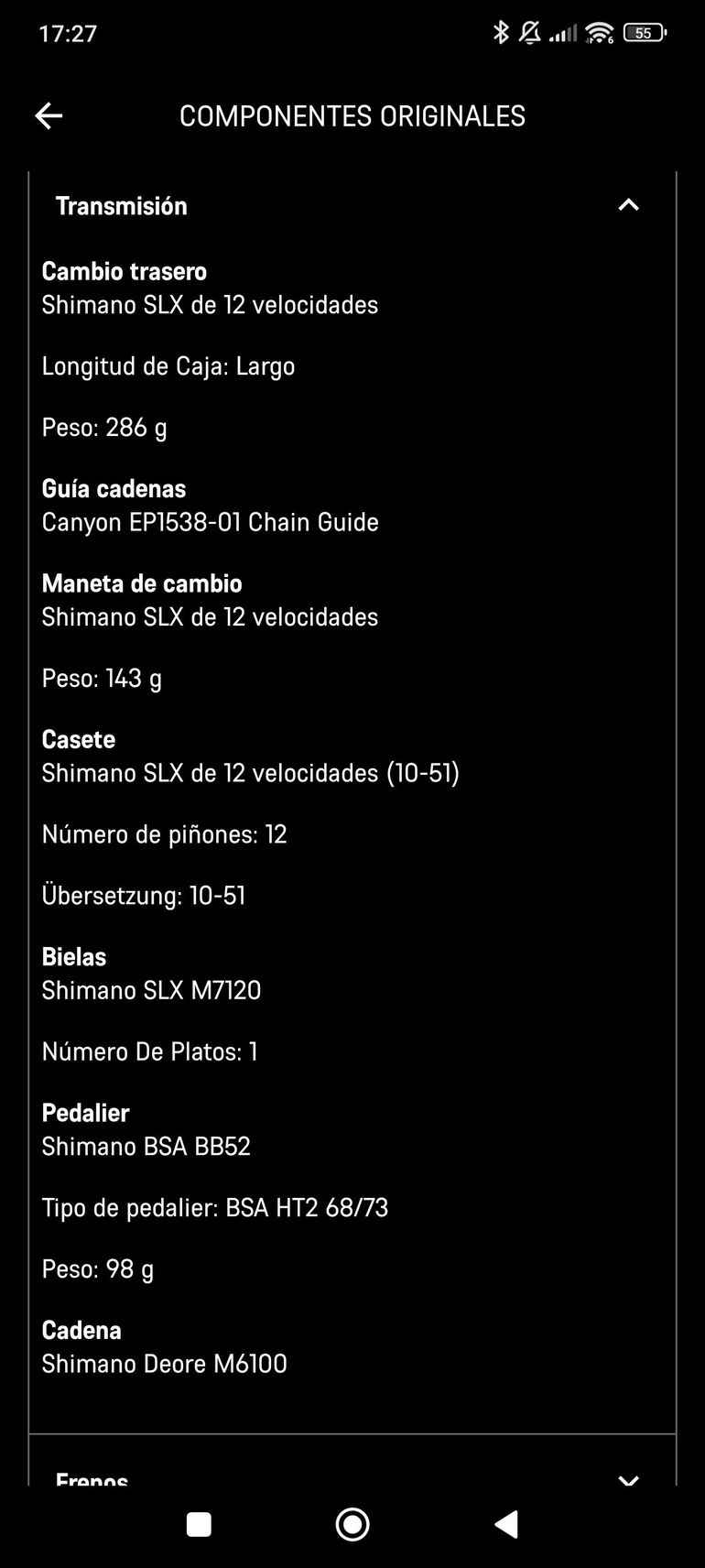Tap the system home button
705x1568 pixels.
[x=352, y=1524]
